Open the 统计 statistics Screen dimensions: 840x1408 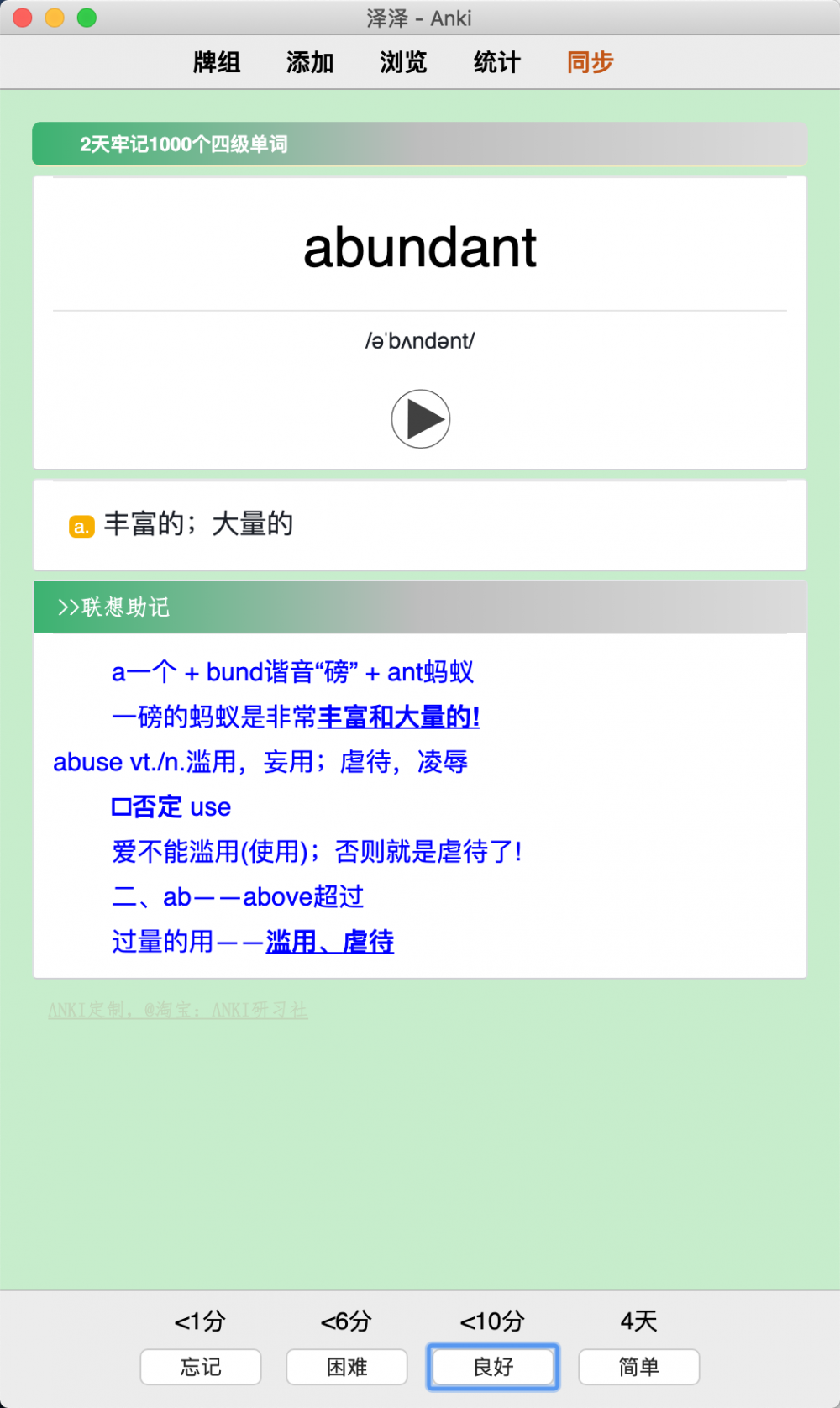point(496,62)
